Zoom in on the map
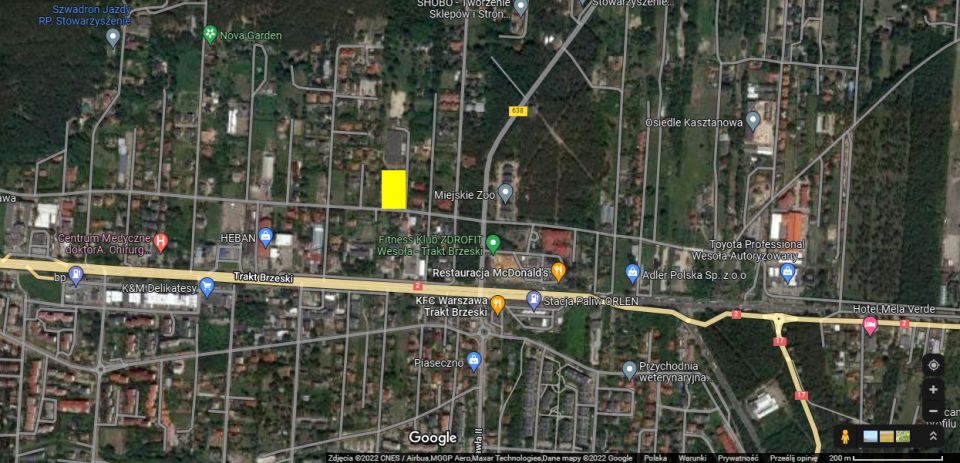Viewport: 960px width, 463px height. point(933,390)
